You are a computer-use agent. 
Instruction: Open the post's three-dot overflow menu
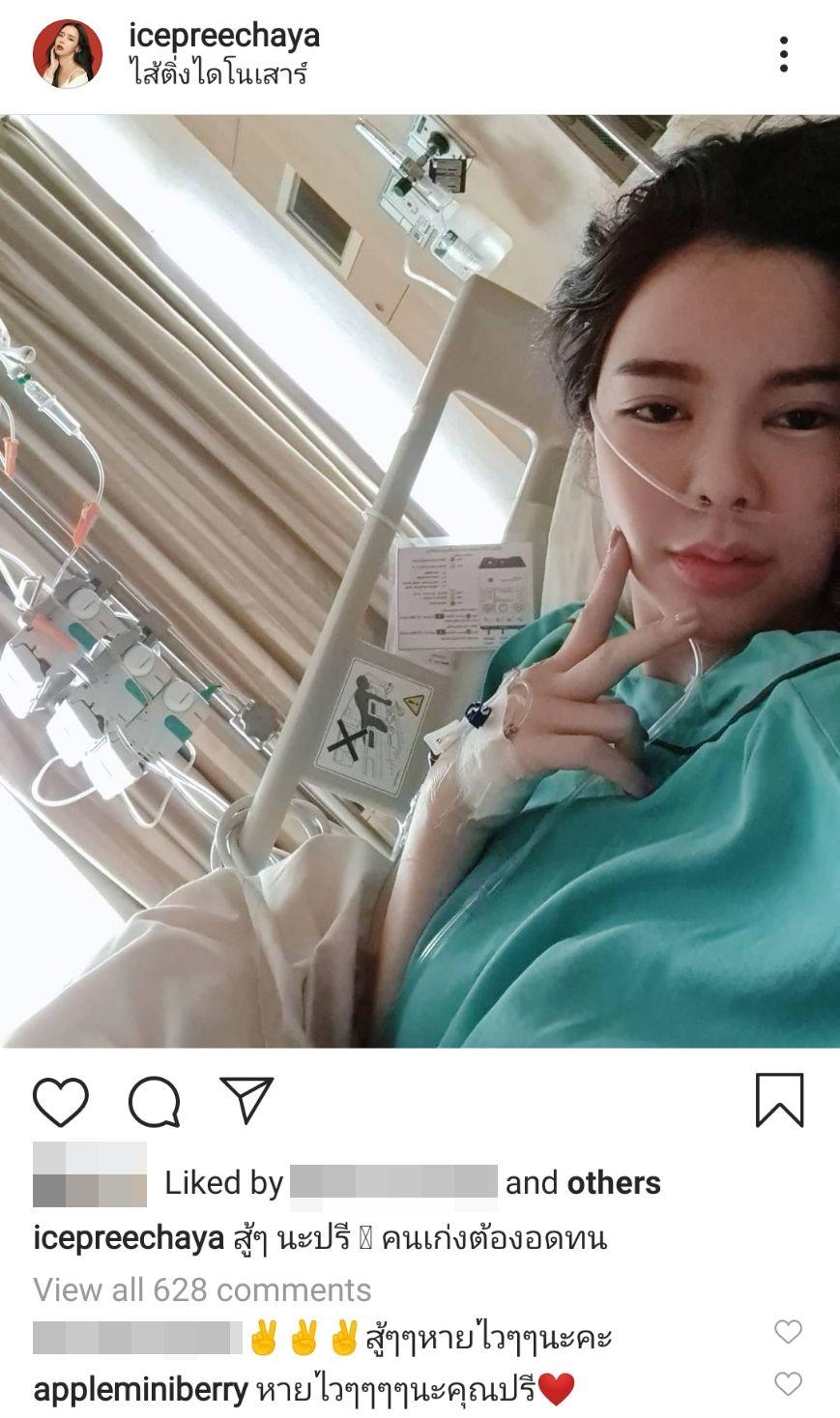point(783,54)
